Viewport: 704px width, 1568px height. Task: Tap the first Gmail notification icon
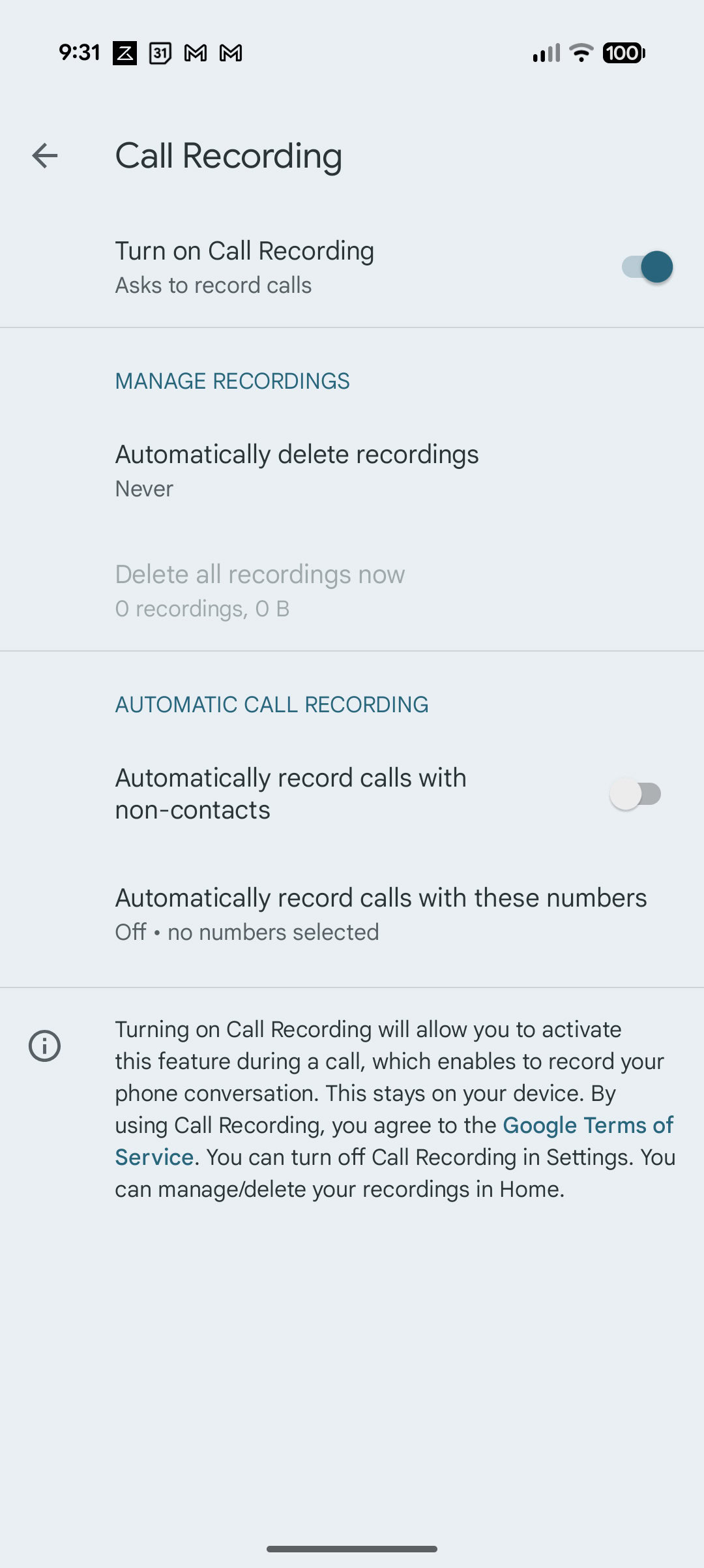pos(196,52)
